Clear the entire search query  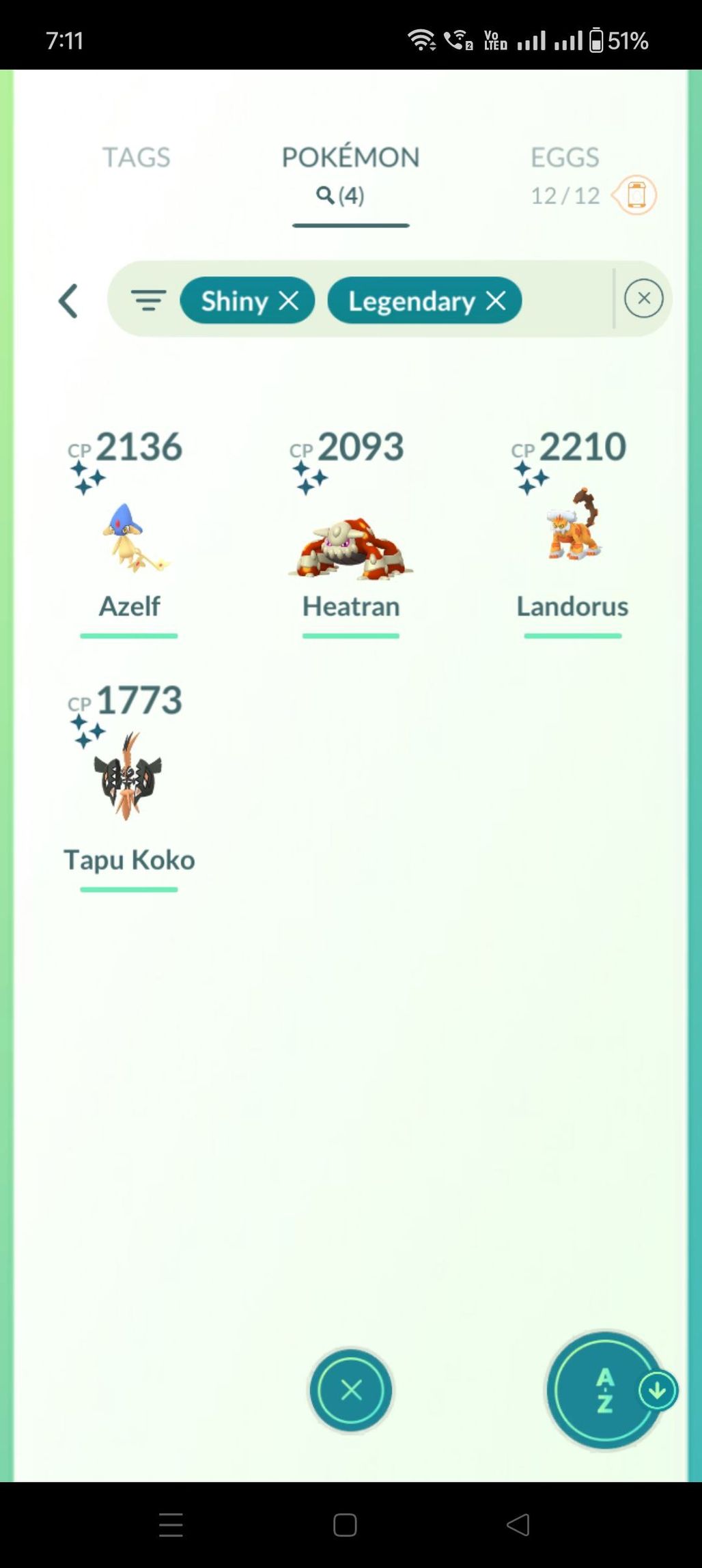(643, 298)
